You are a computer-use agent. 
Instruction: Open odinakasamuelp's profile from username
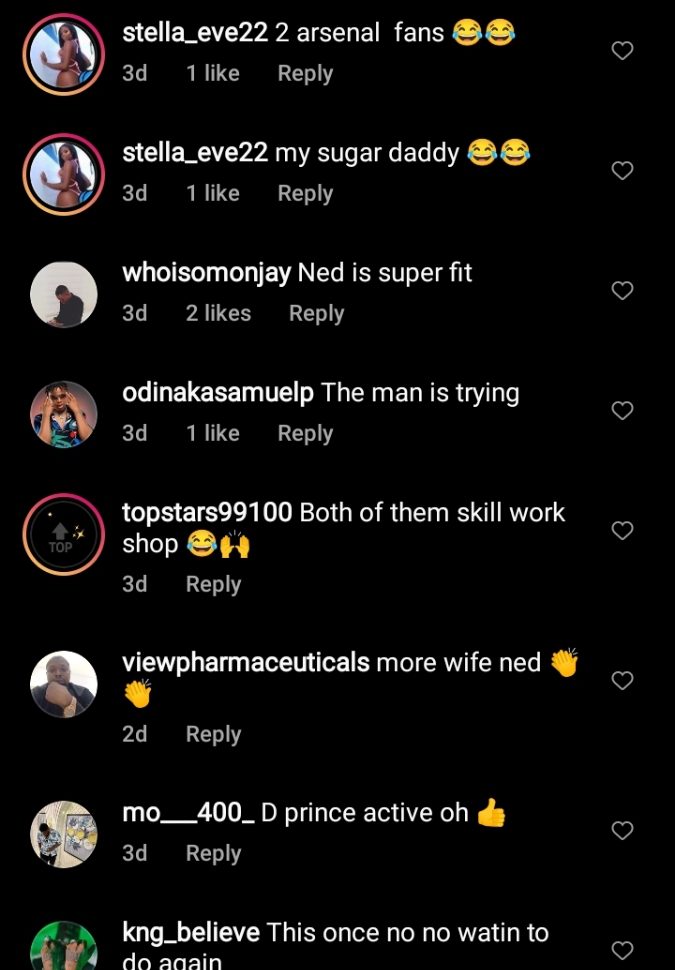click(218, 393)
